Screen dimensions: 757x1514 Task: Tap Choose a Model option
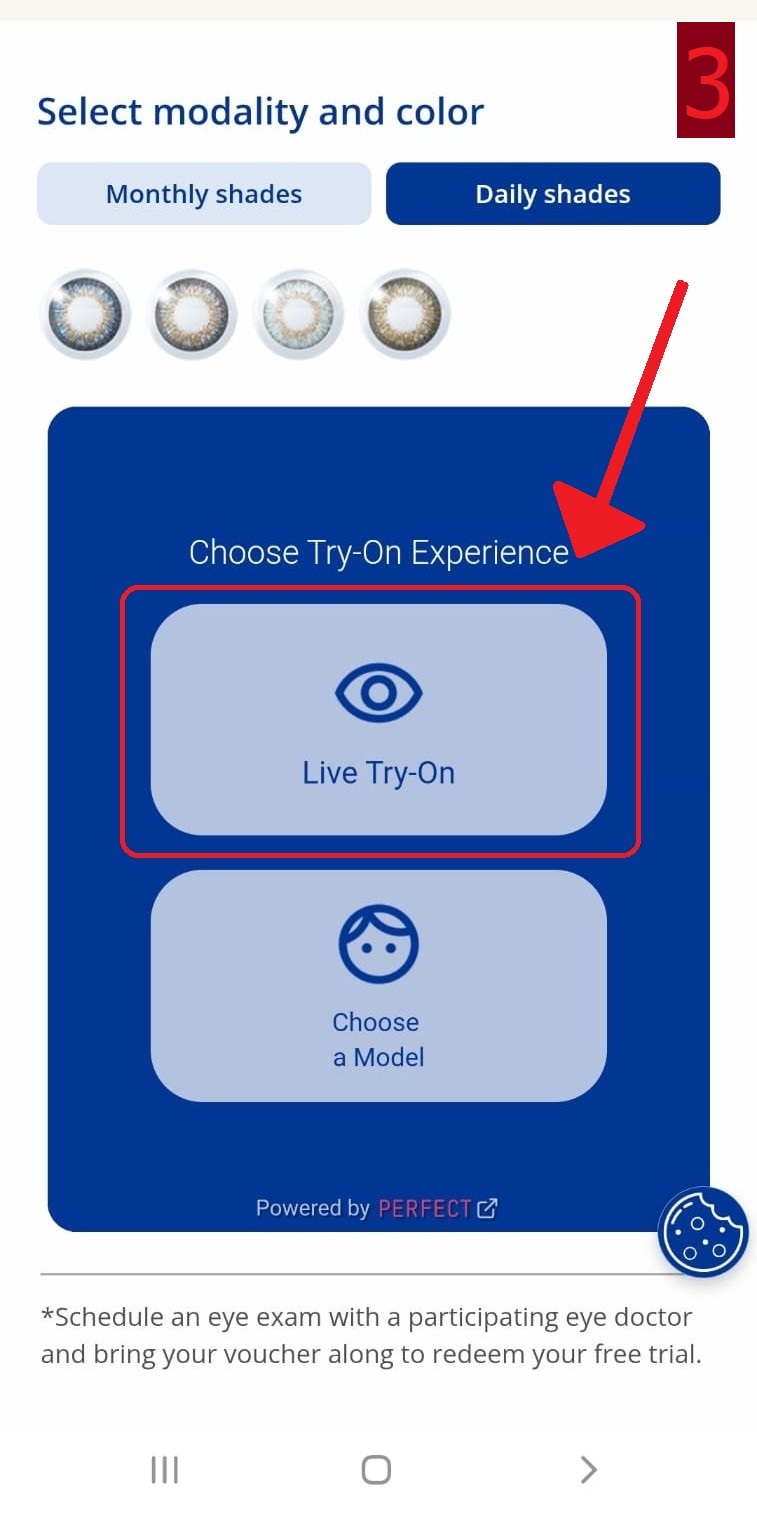click(x=378, y=985)
